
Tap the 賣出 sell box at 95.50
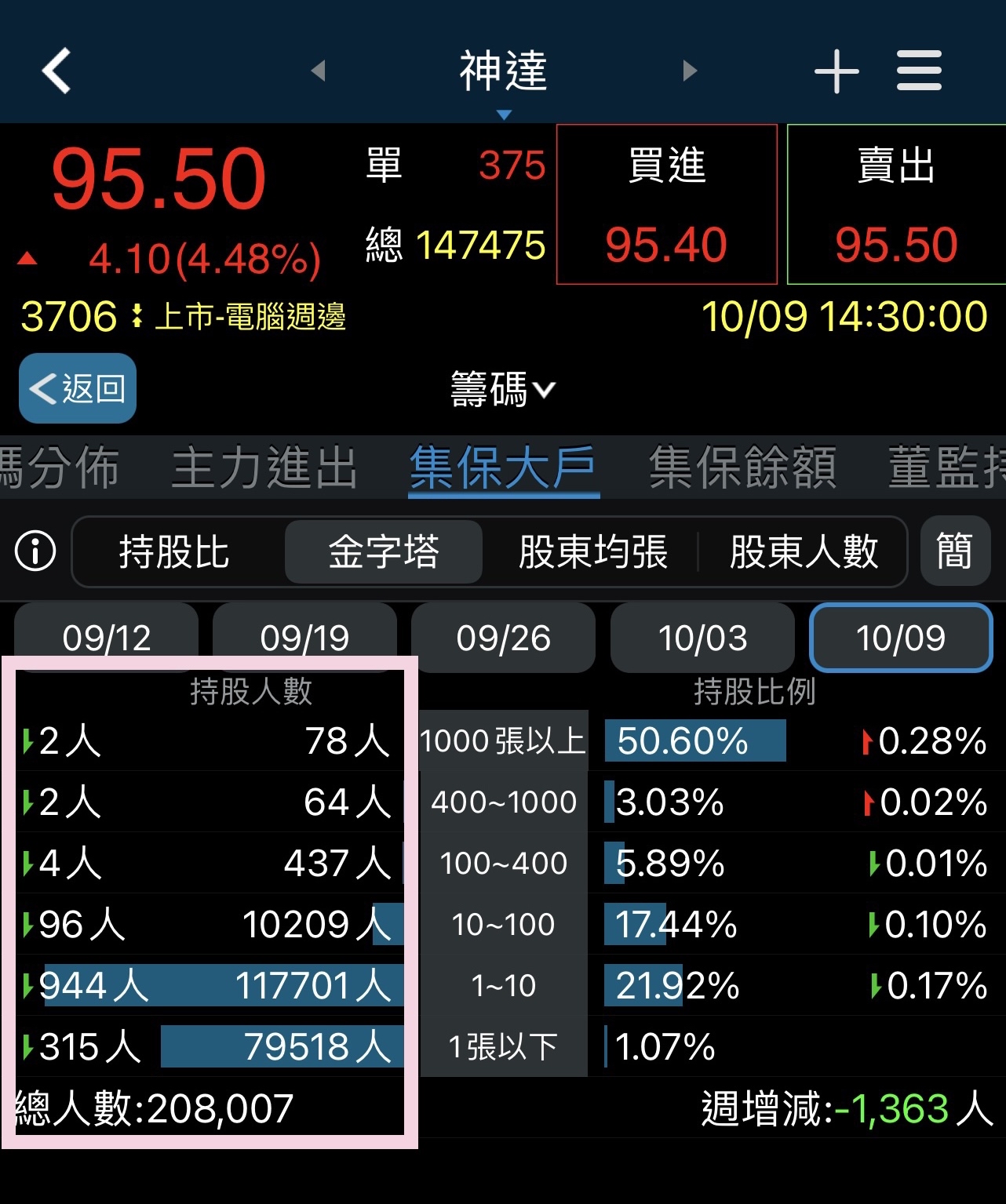click(x=896, y=204)
